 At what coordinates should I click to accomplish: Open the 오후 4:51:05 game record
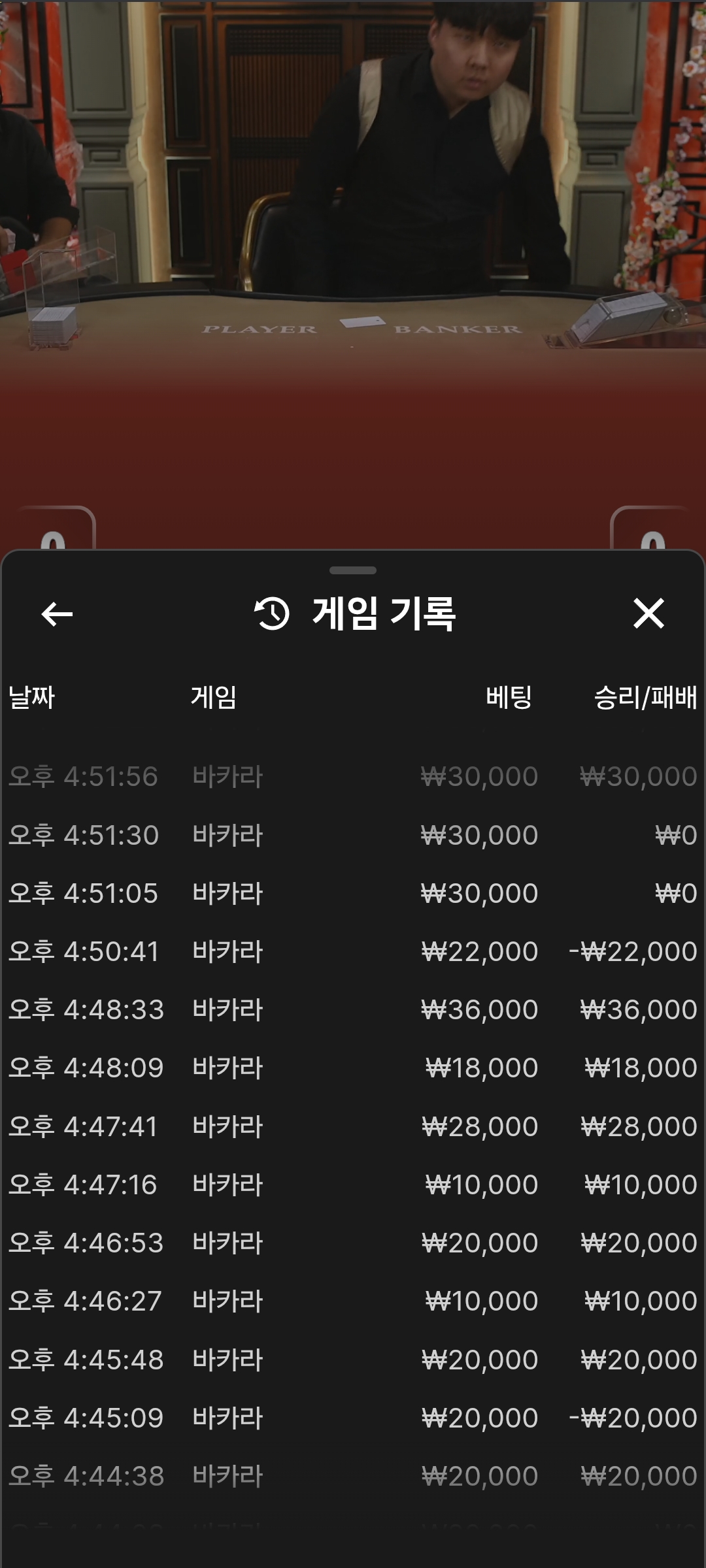(x=353, y=893)
